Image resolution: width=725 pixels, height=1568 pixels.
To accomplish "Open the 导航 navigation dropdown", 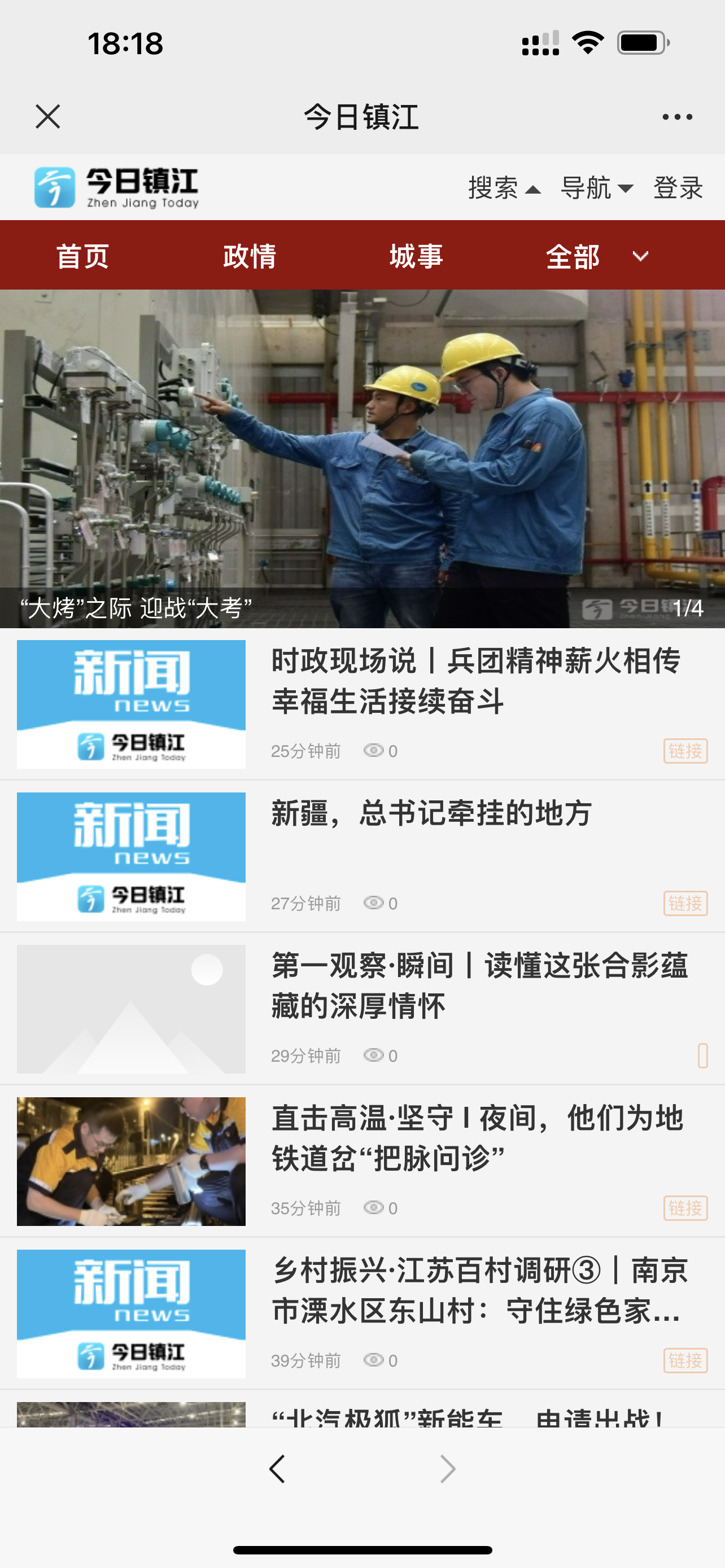I will point(597,187).
